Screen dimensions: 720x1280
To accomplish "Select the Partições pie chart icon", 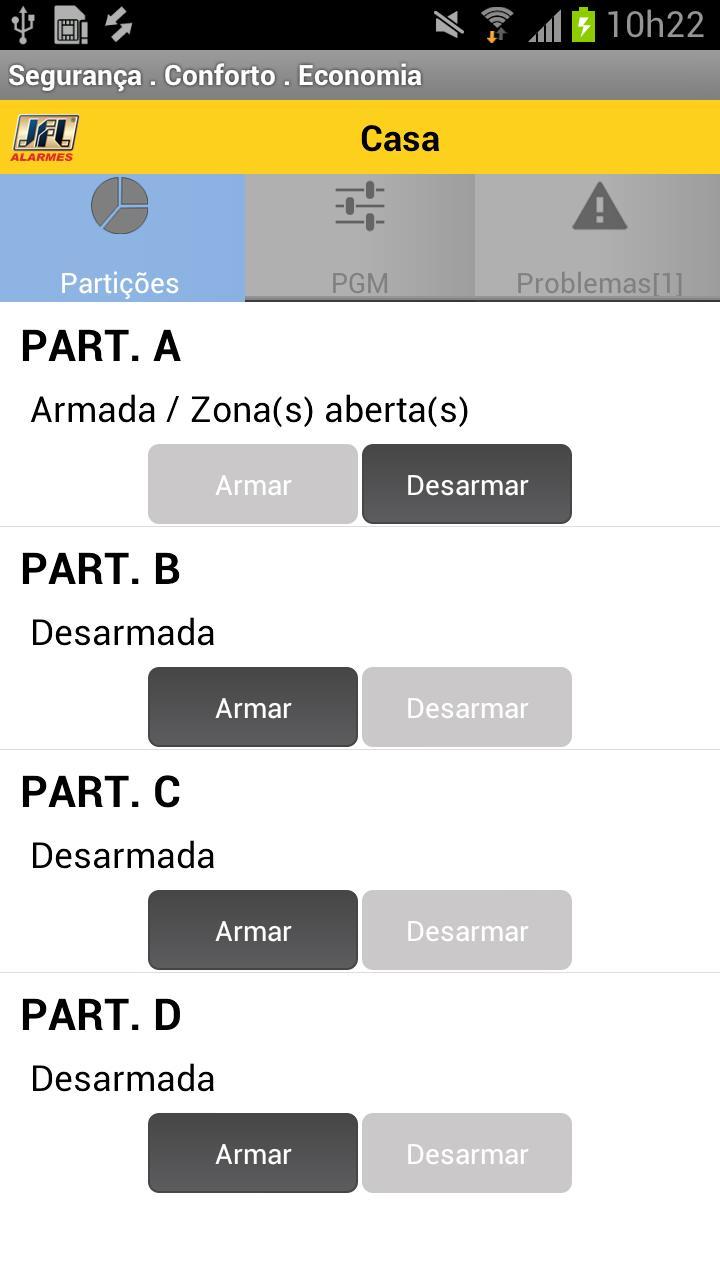I will tap(120, 205).
